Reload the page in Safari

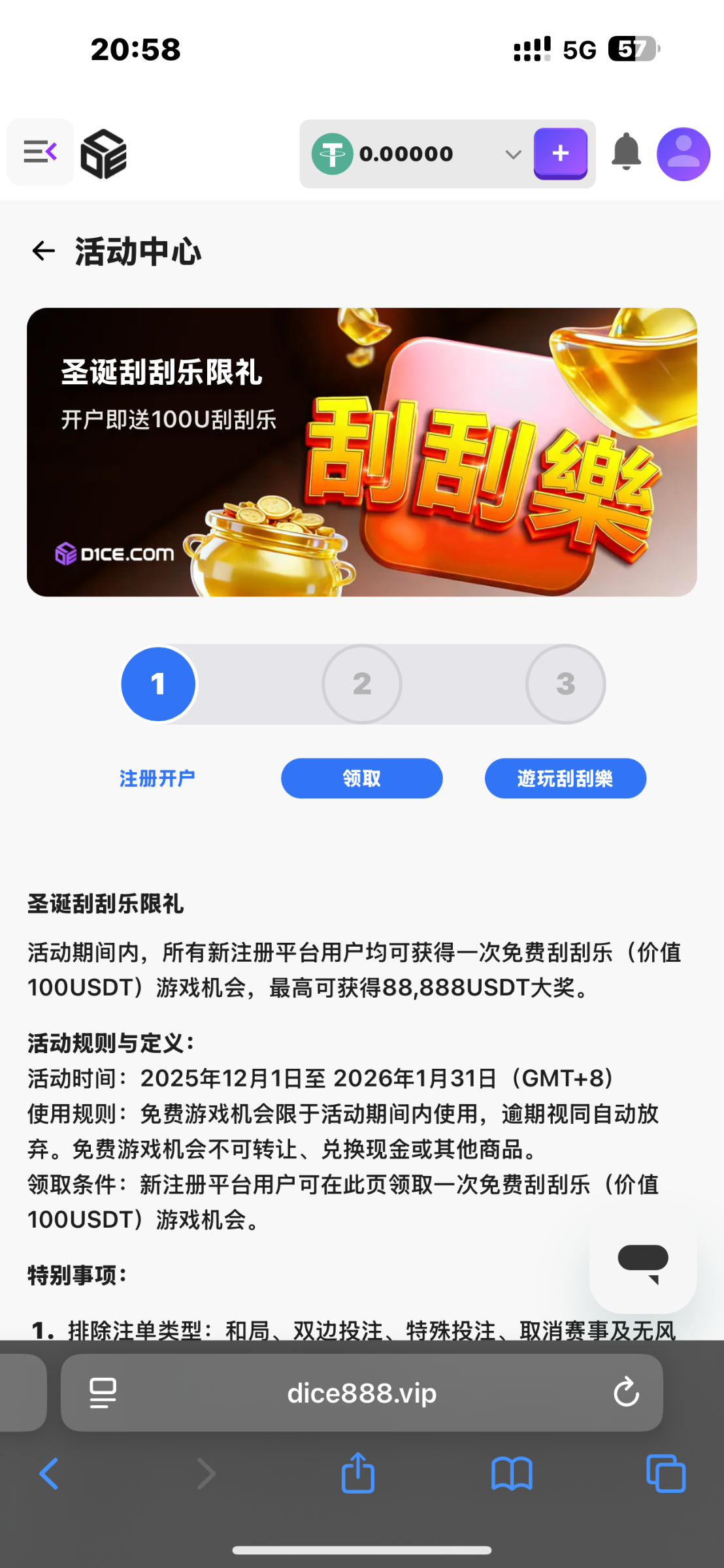[x=625, y=1392]
